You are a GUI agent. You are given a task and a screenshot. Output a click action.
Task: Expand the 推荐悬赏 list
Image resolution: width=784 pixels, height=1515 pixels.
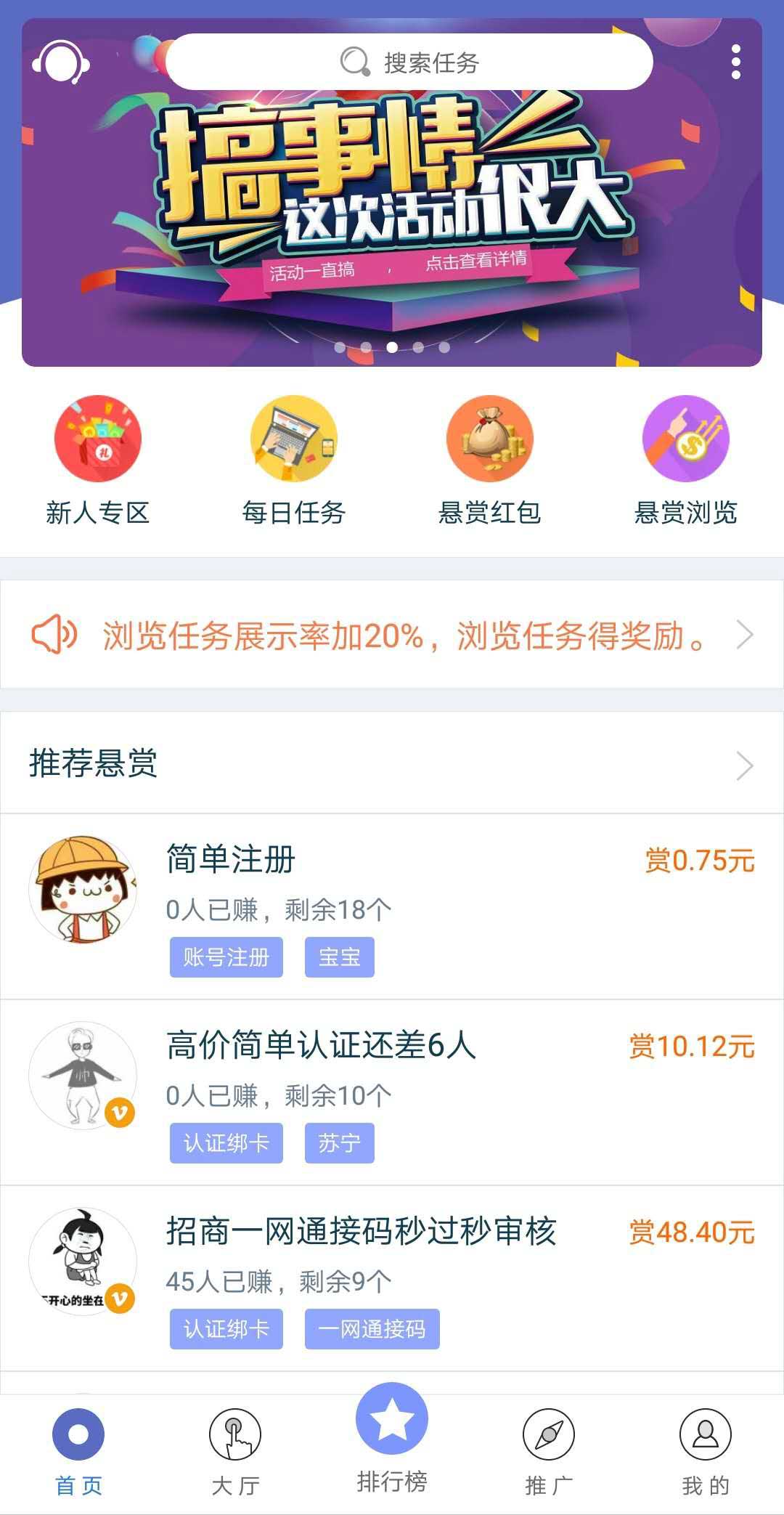click(x=392, y=763)
